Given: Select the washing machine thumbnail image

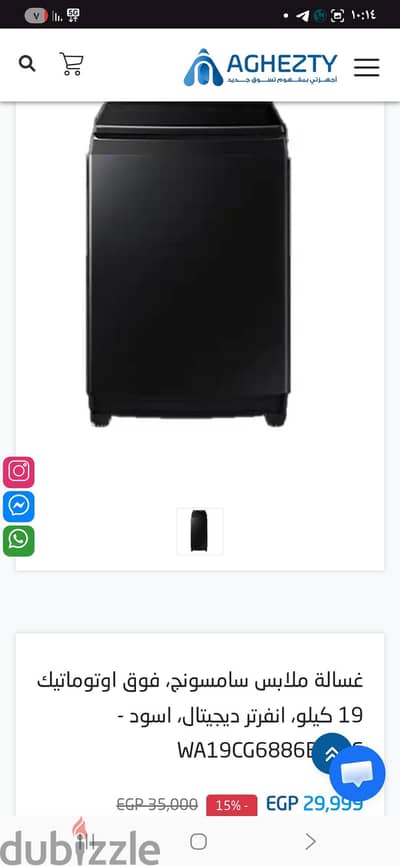Looking at the screenshot, I should pyautogui.click(x=200, y=531).
